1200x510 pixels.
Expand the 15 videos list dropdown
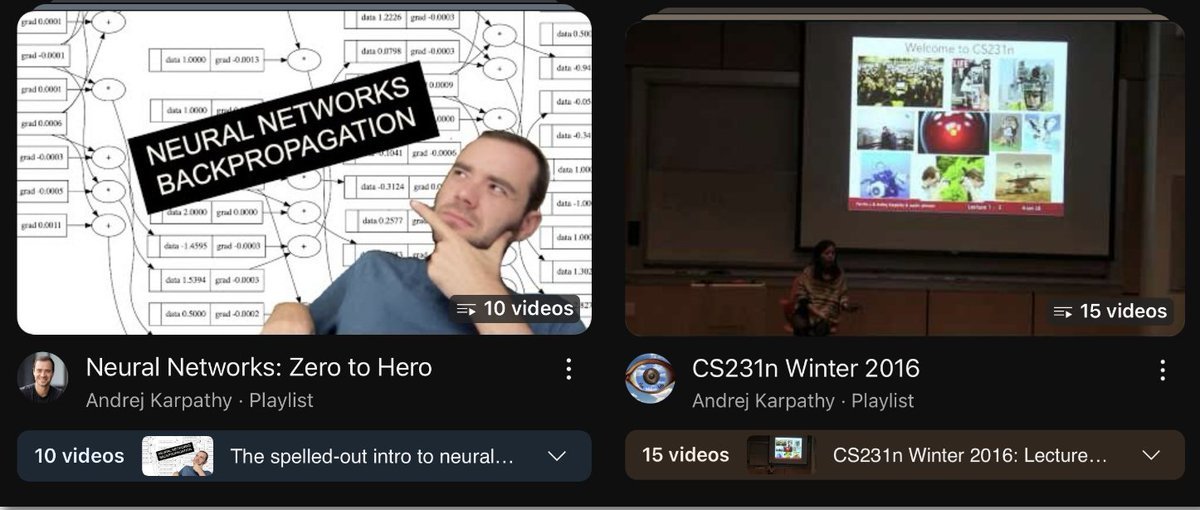(x=1151, y=456)
